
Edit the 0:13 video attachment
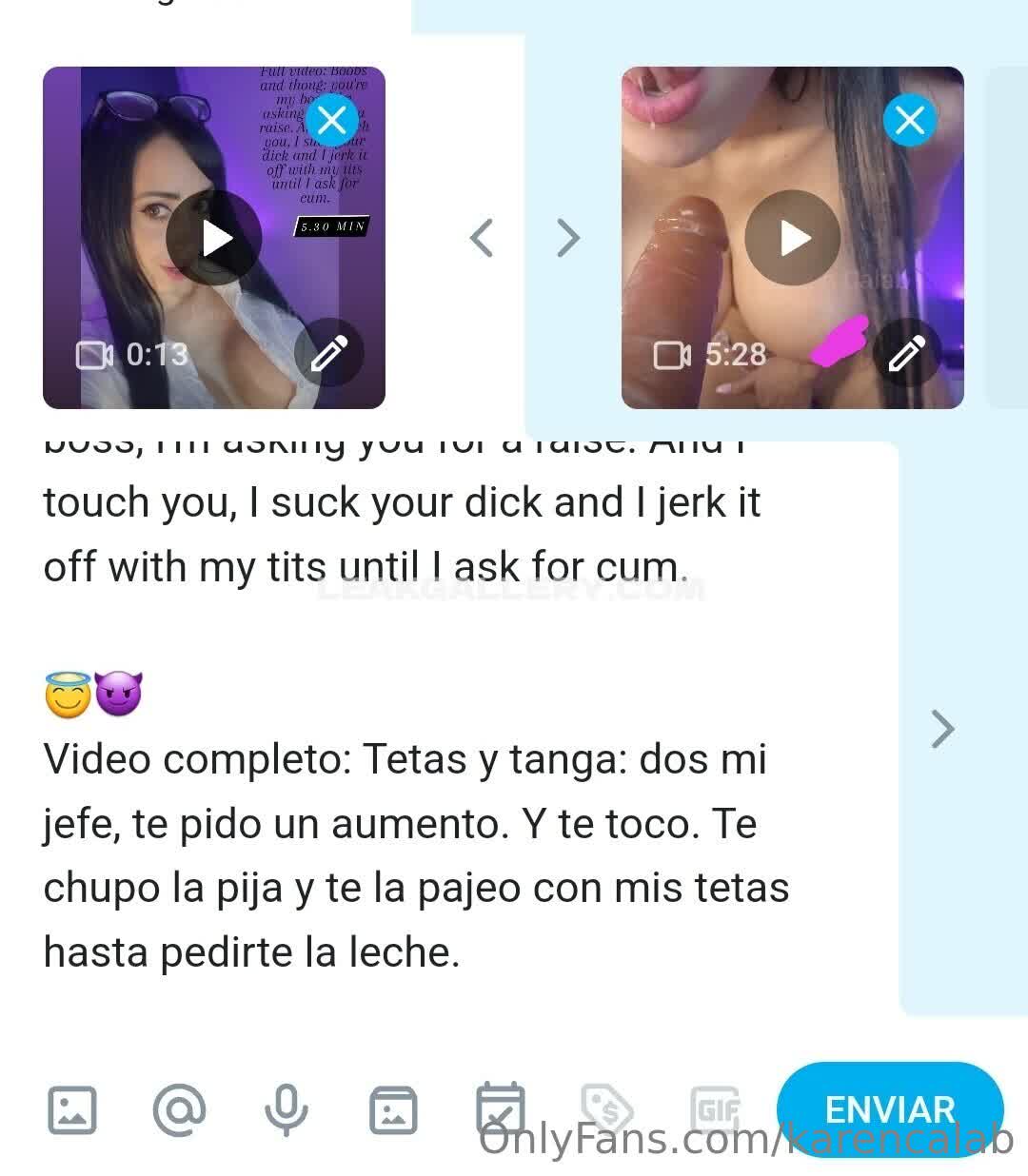(328, 354)
